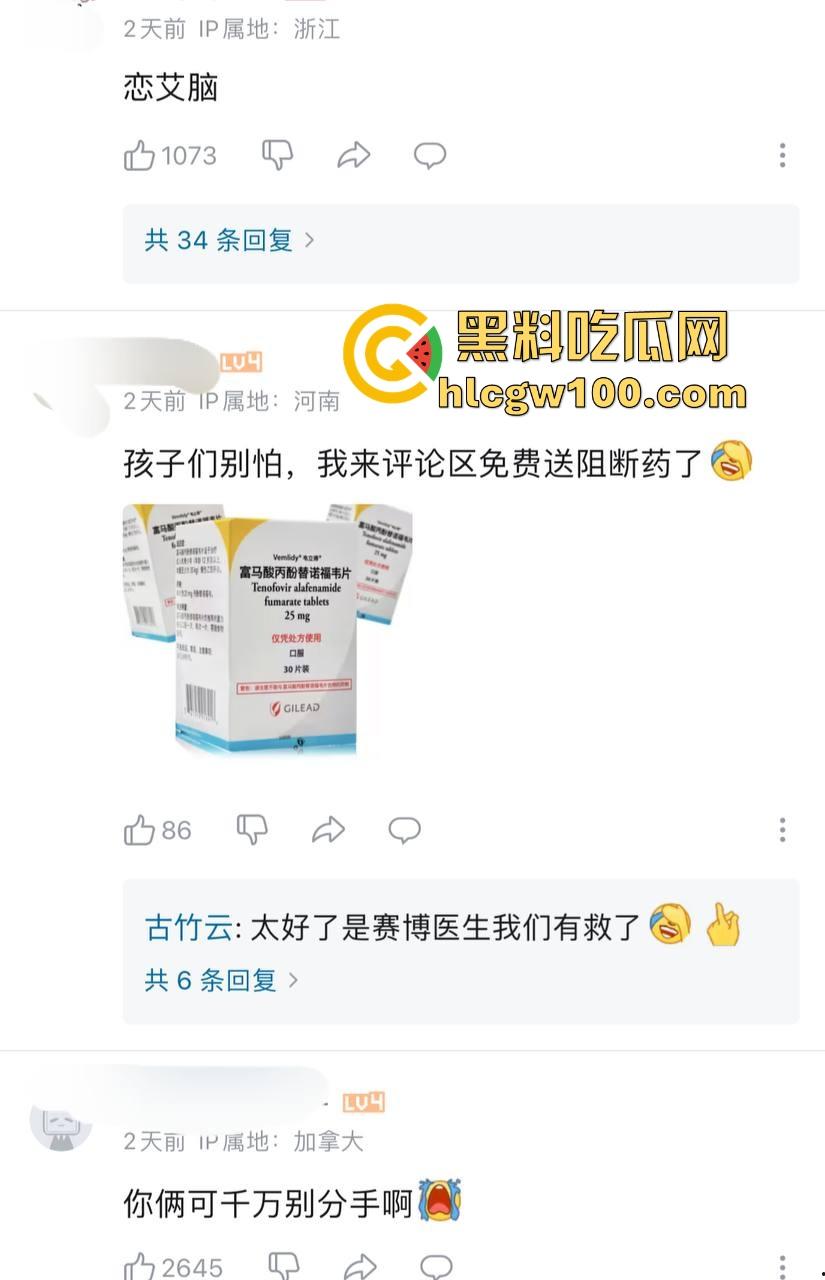Like the 阻断药 comment with 86 likes

point(140,830)
